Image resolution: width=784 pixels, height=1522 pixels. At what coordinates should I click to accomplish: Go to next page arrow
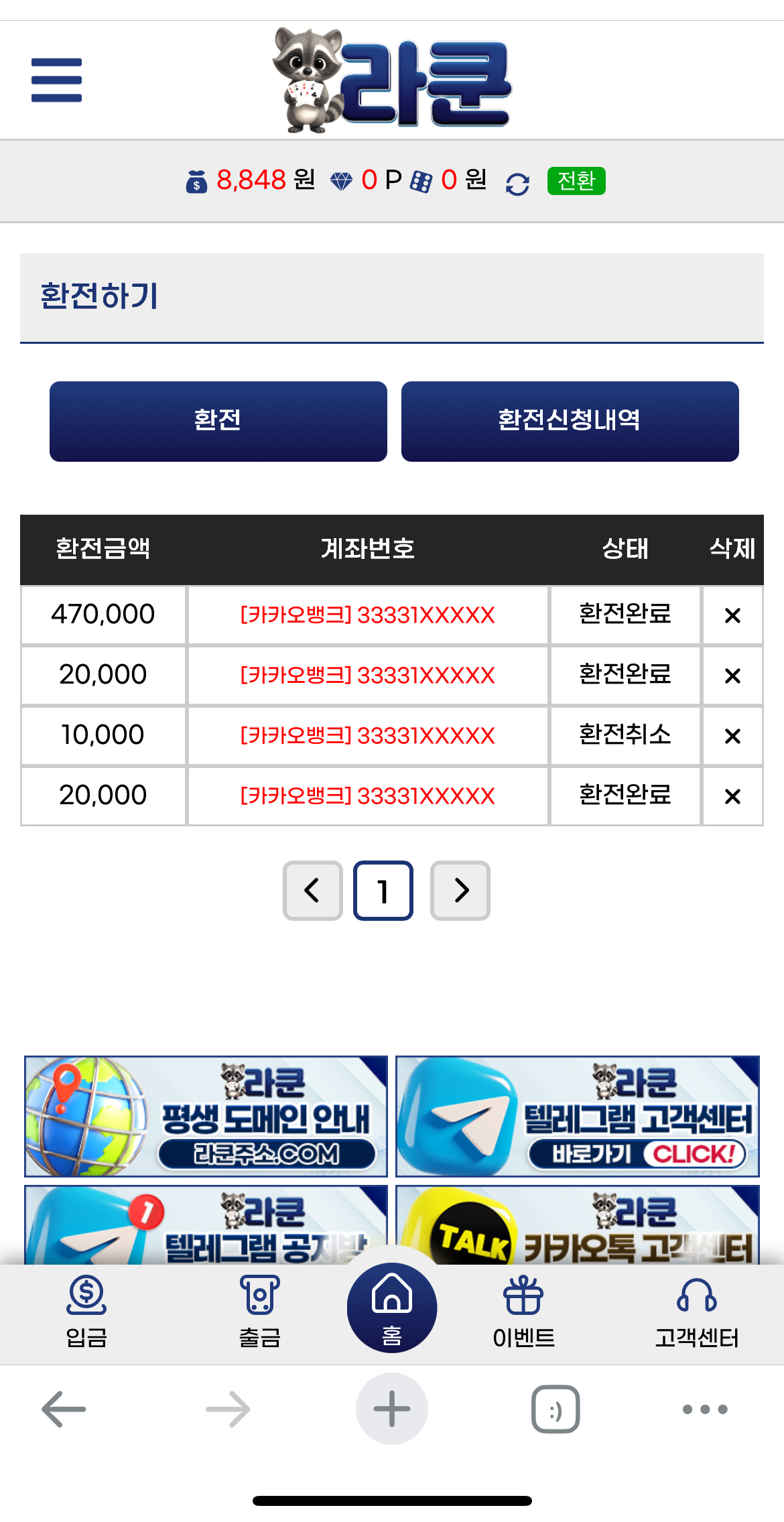(x=460, y=891)
